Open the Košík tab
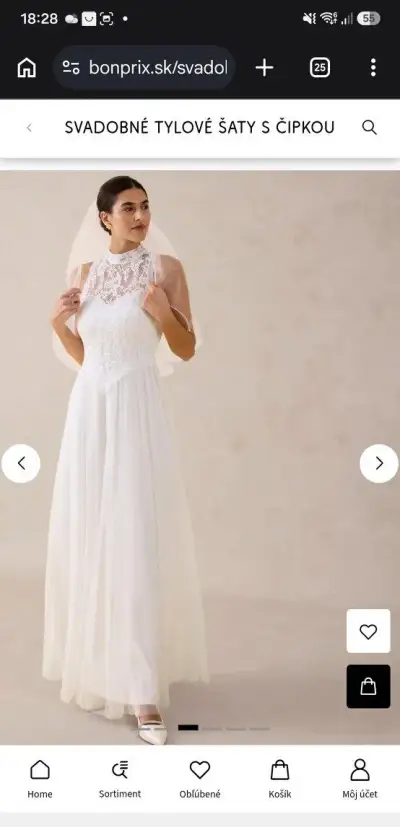The image size is (400, 827). tap(280, 780)
